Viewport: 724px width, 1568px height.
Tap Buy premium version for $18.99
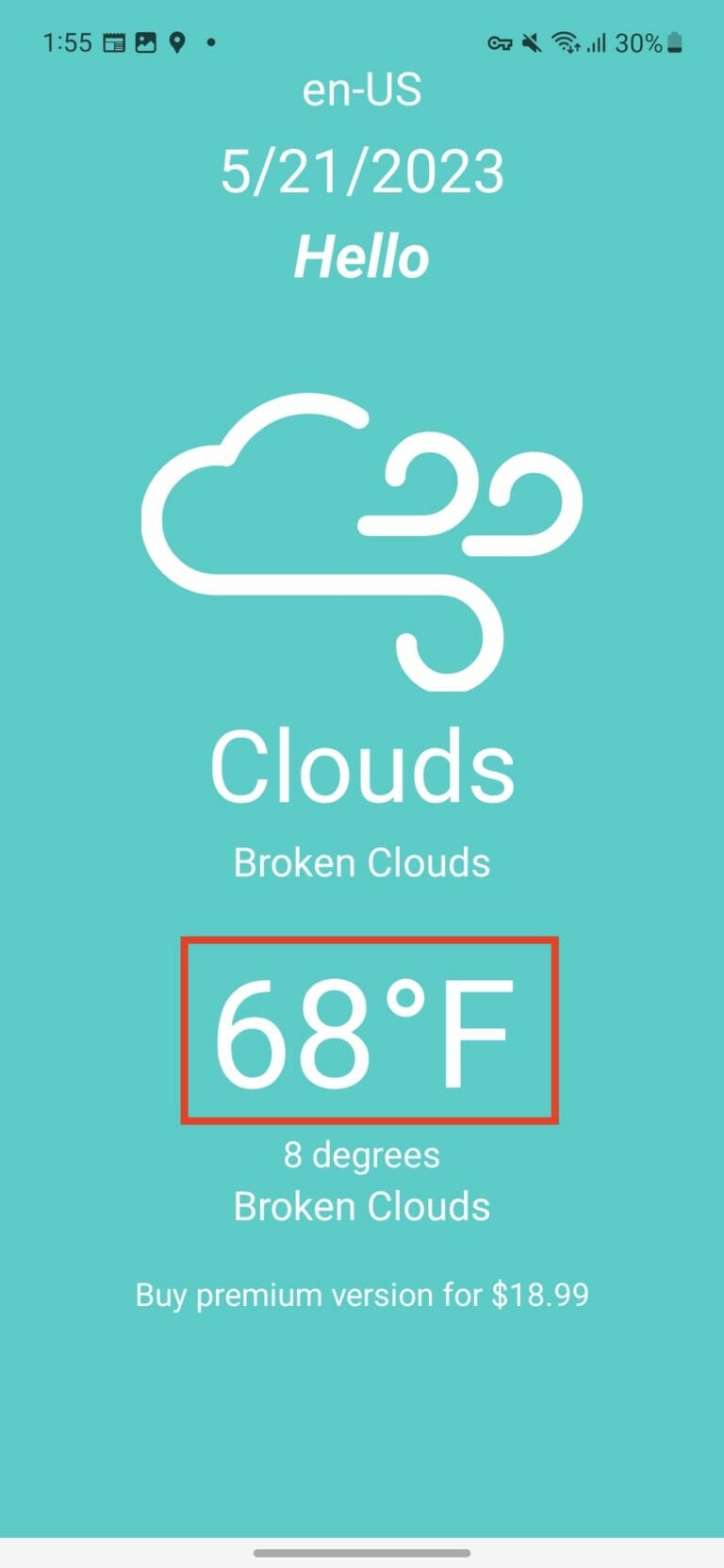tap(362, 1295)
